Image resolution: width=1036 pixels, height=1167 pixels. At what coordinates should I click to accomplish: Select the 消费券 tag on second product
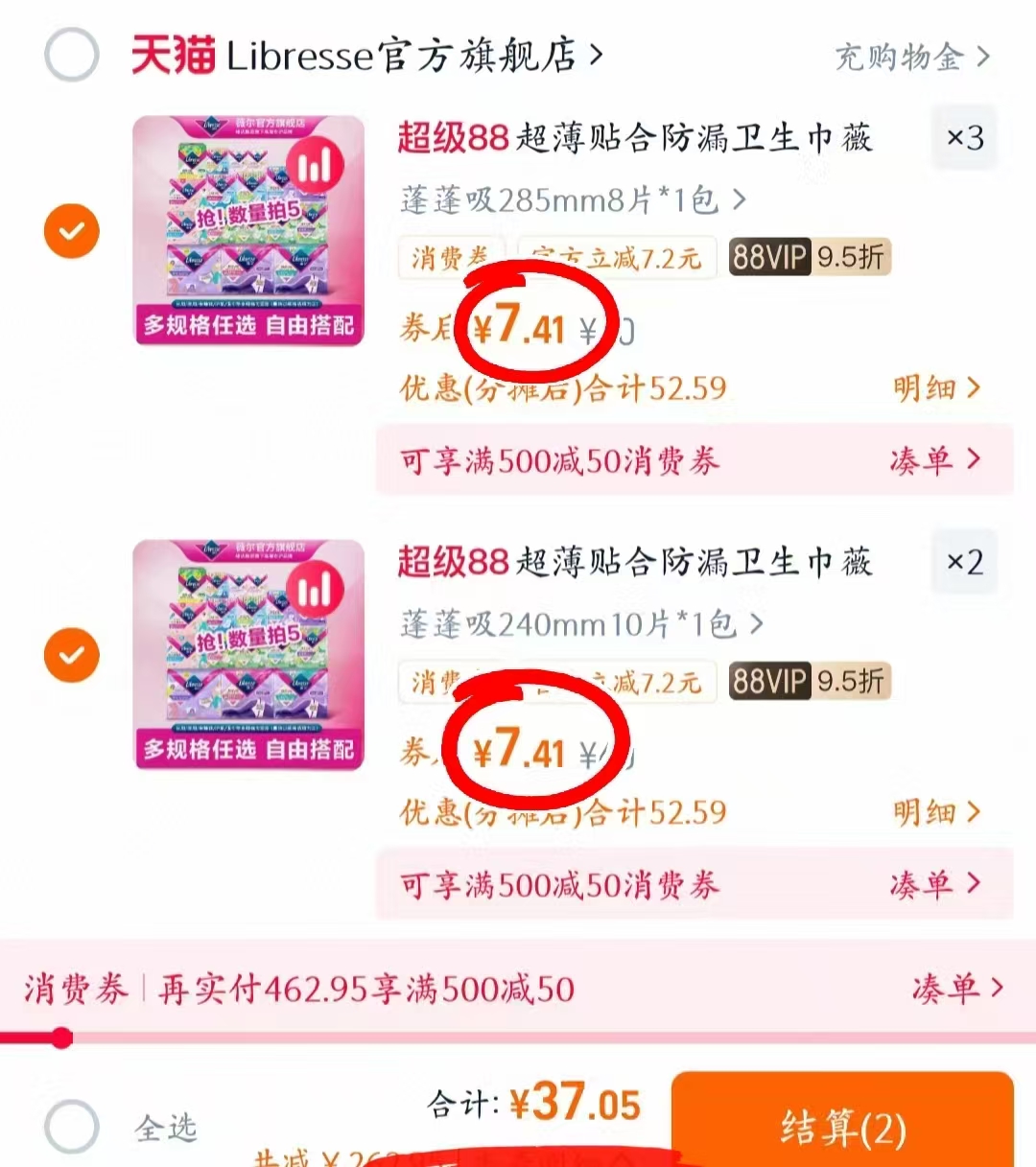coord(450,682)
